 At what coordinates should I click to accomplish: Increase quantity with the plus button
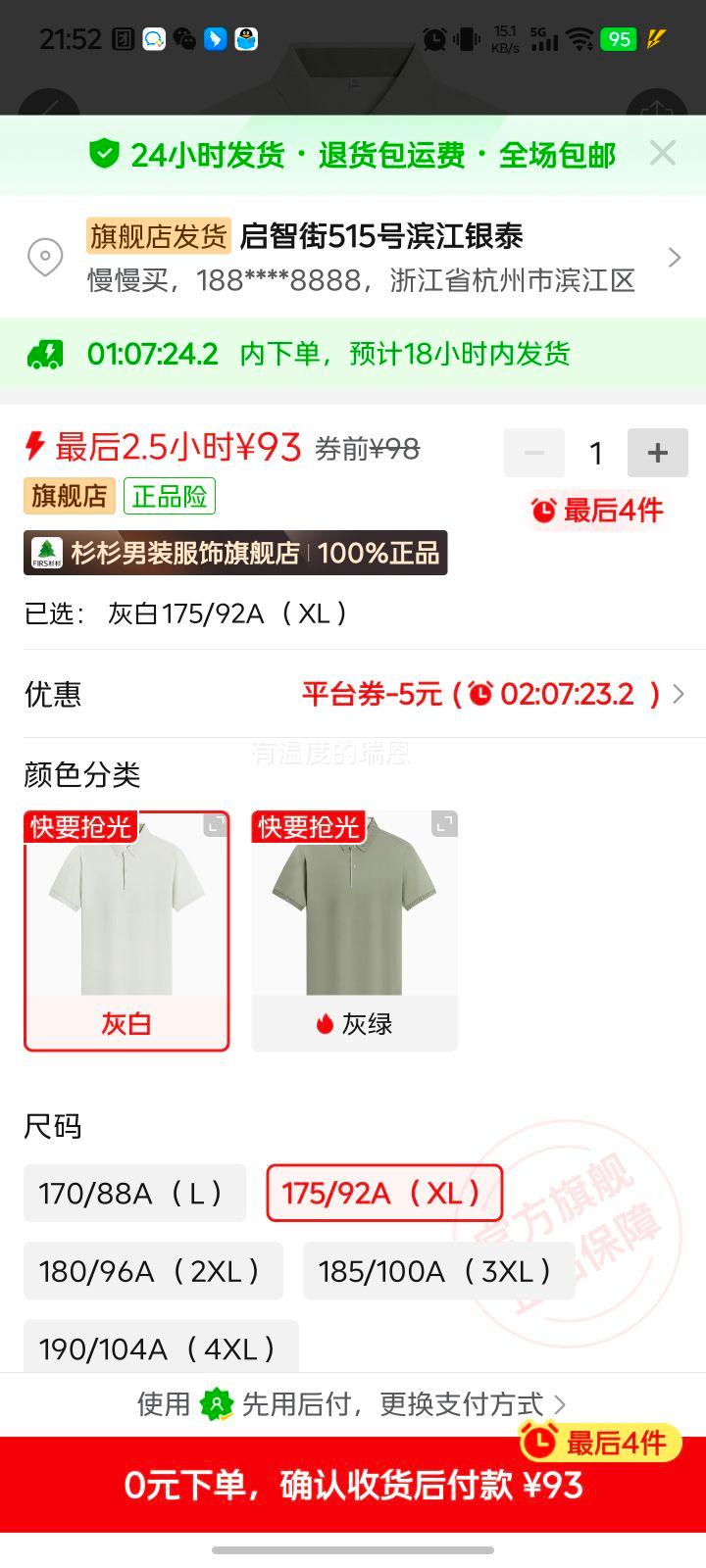[x=657, y=452]
